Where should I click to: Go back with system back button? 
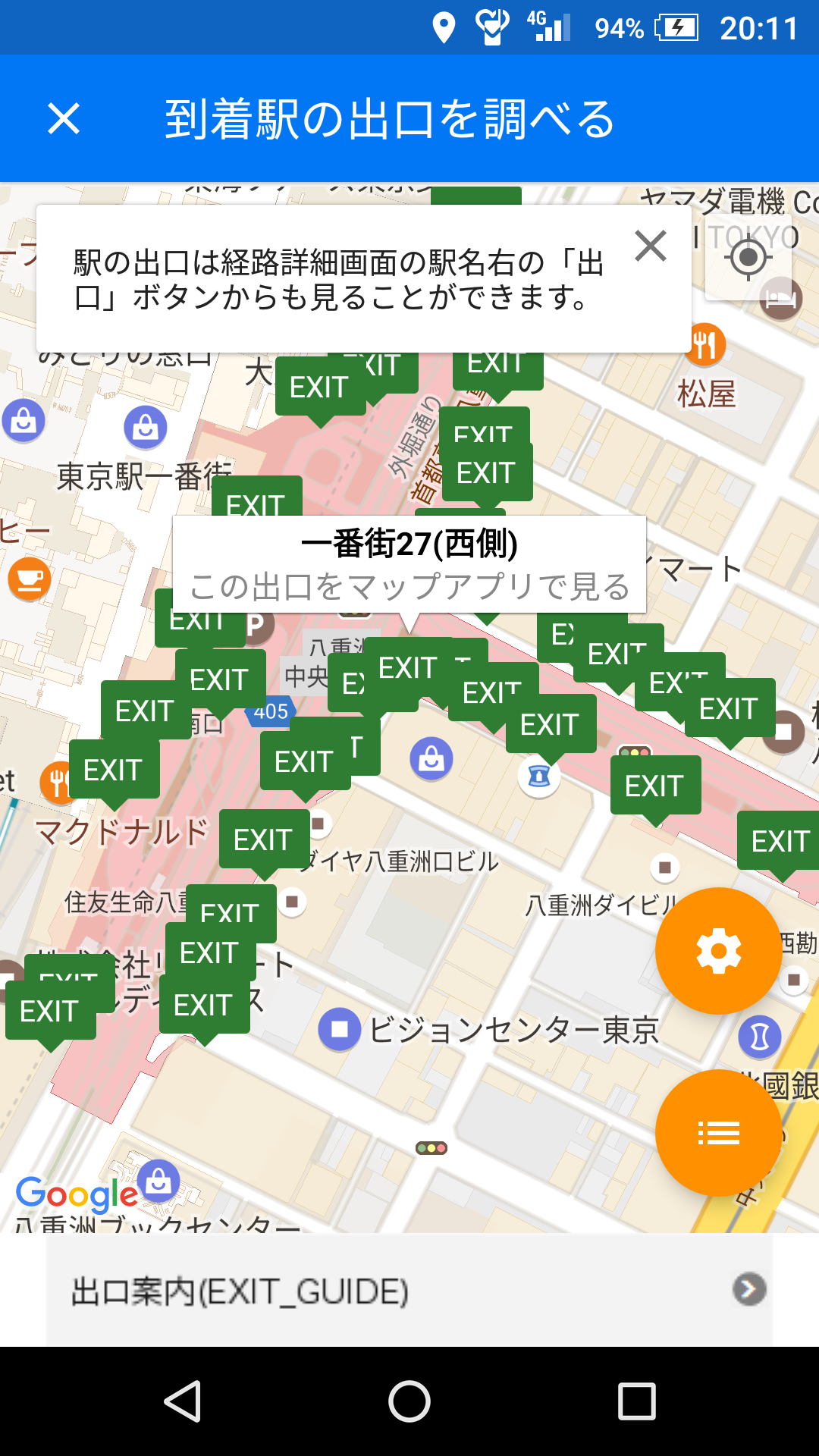[182, 1401]
